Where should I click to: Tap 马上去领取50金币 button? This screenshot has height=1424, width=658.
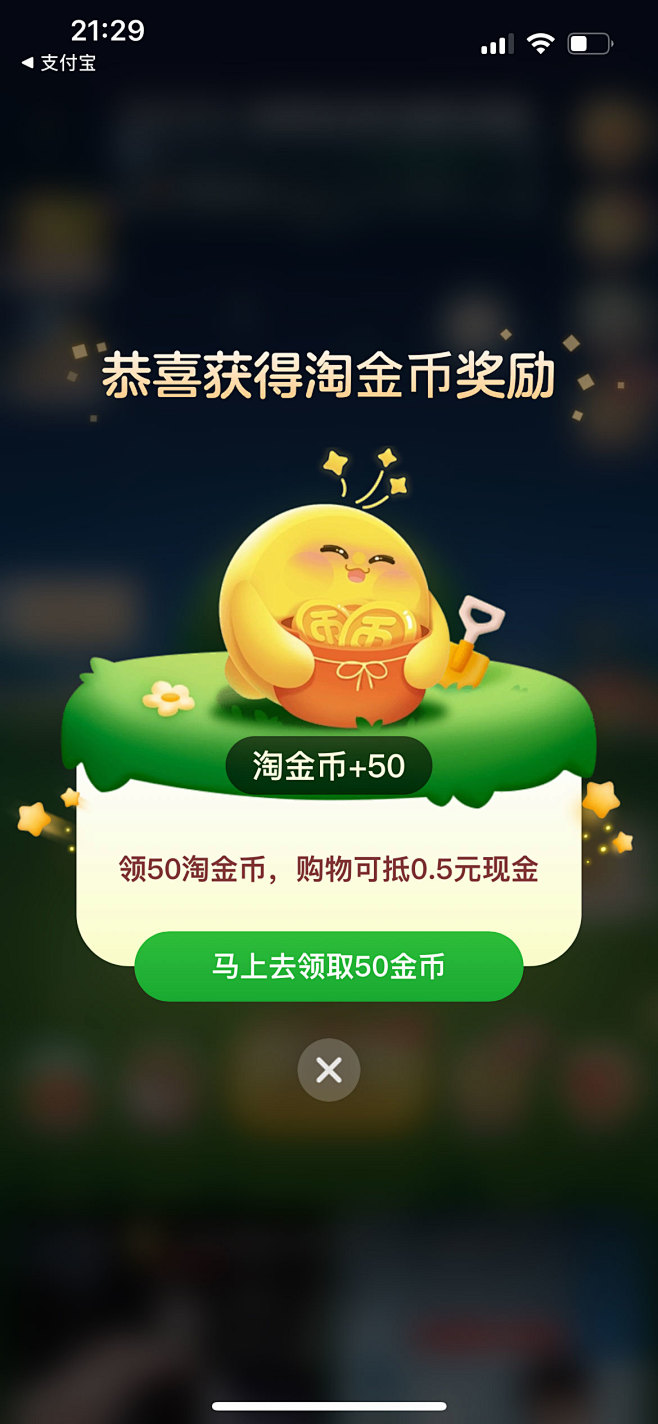point(328,967)
